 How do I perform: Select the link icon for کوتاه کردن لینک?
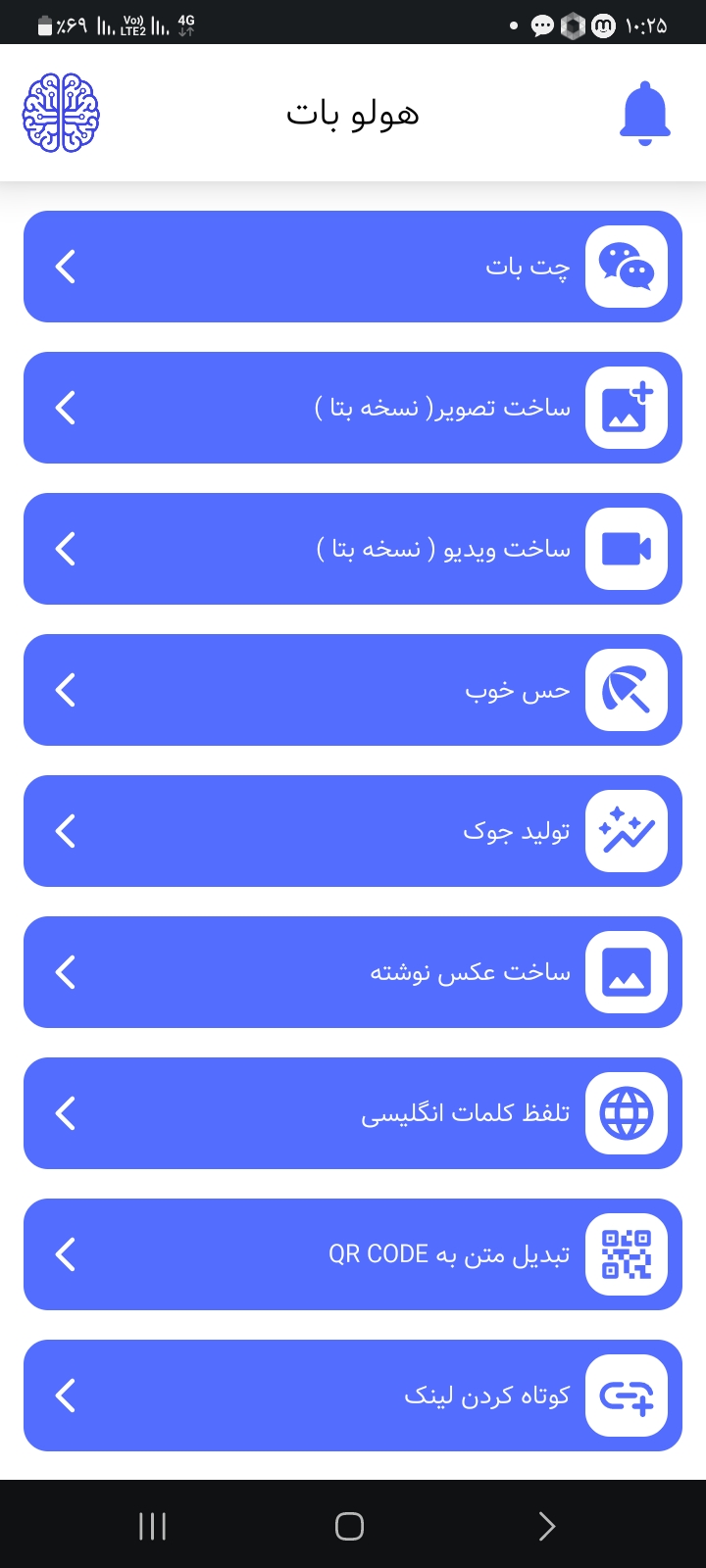[626, 1396]
